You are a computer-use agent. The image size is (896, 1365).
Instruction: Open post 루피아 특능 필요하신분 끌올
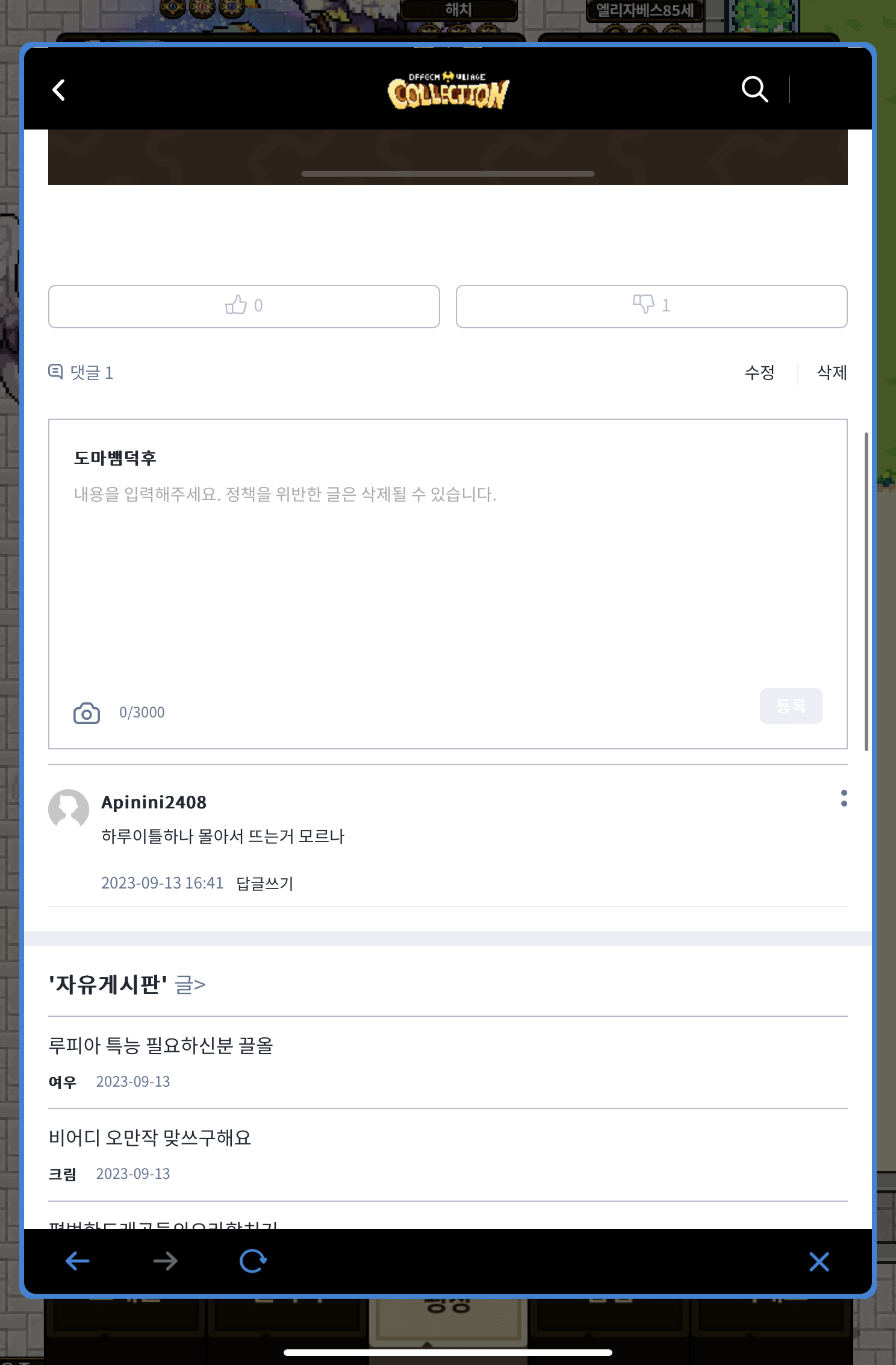click(161, 1045)
